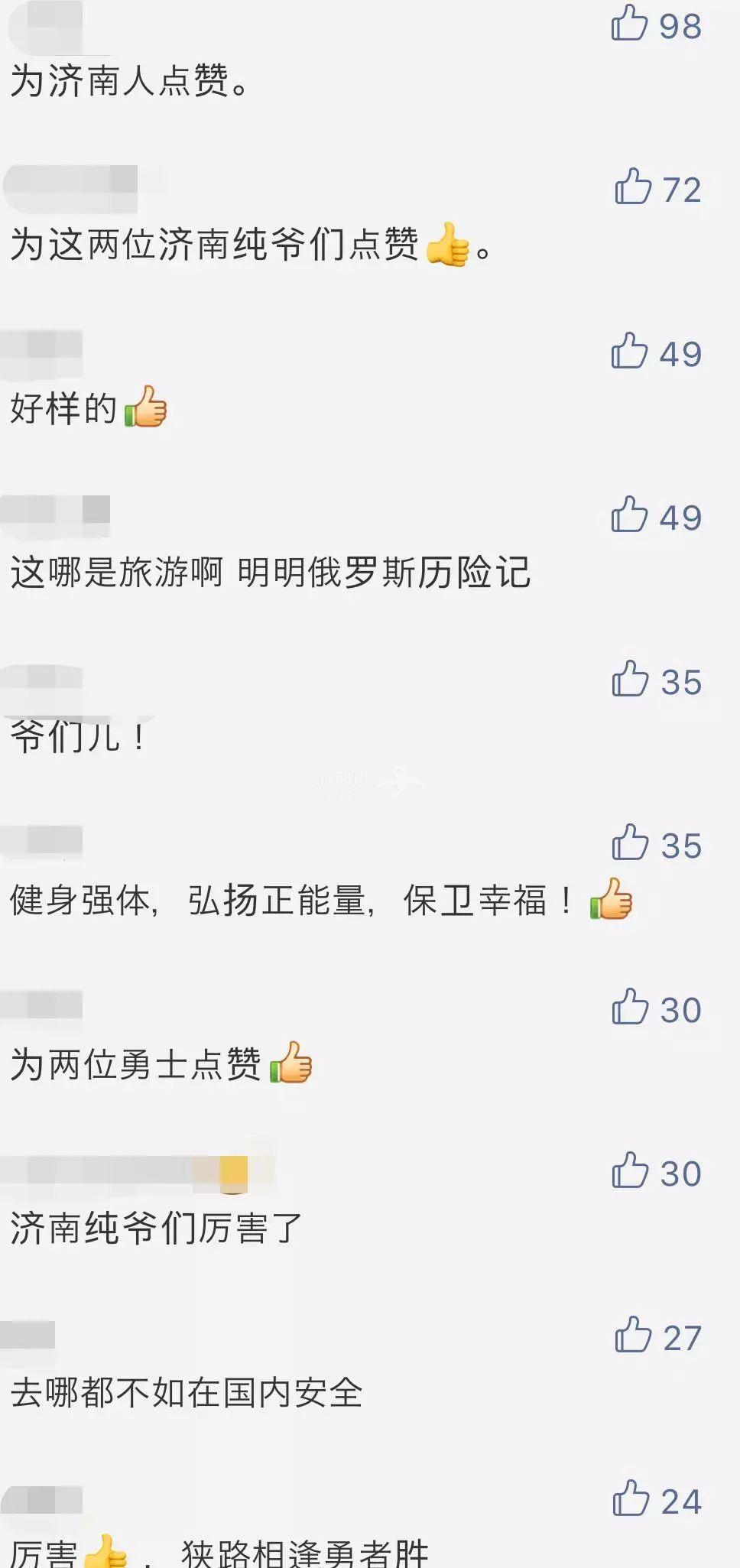Viewport: 740px width, 1568px height.
Task: Like the comment about 俄罗斯历险记
Action: [630, 515]
